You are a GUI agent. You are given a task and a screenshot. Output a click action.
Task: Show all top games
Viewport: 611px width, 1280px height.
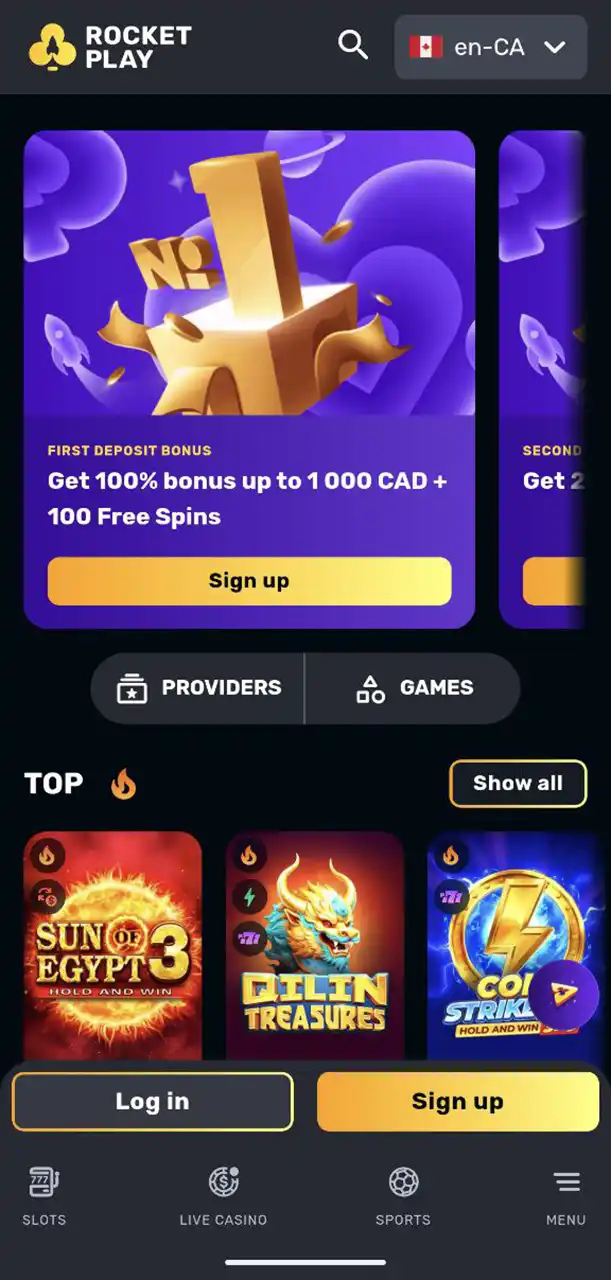coord(517,783)
